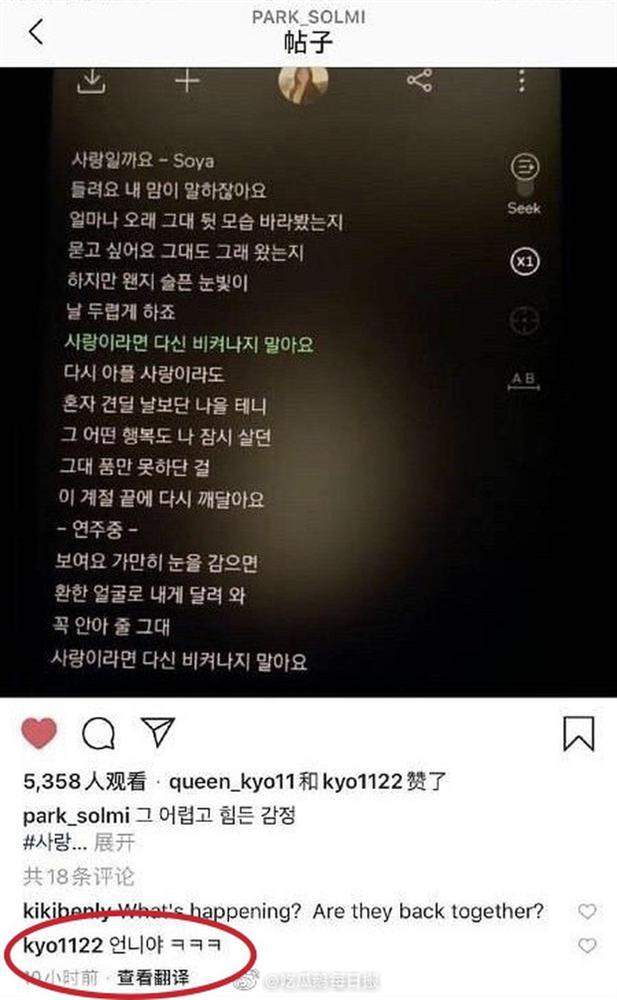Image resolution: width=617 pixels, height=1000 pixels.
Task: Unlike the post with the heart icon
Action: click(x=39, y=735)
